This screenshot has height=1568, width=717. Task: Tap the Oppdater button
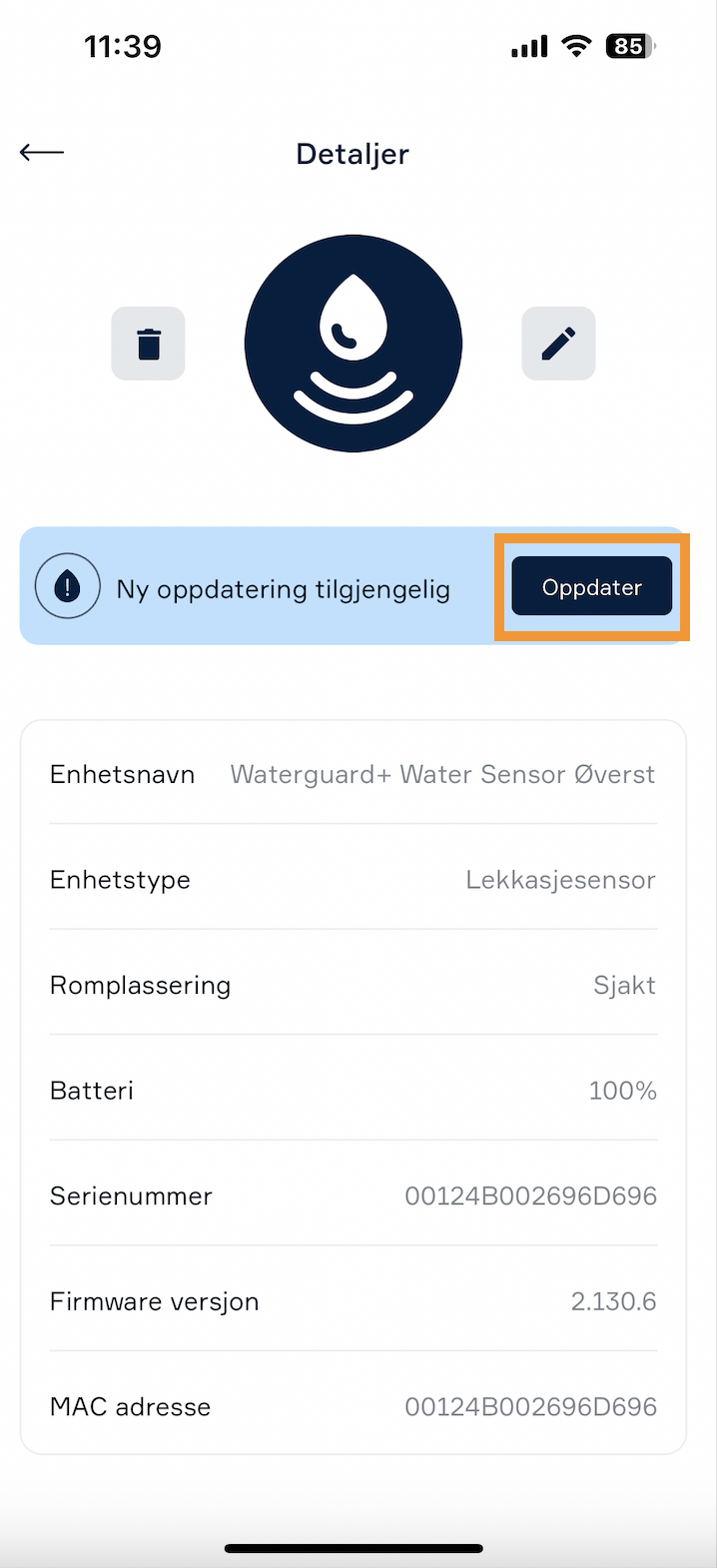[592, 586]
